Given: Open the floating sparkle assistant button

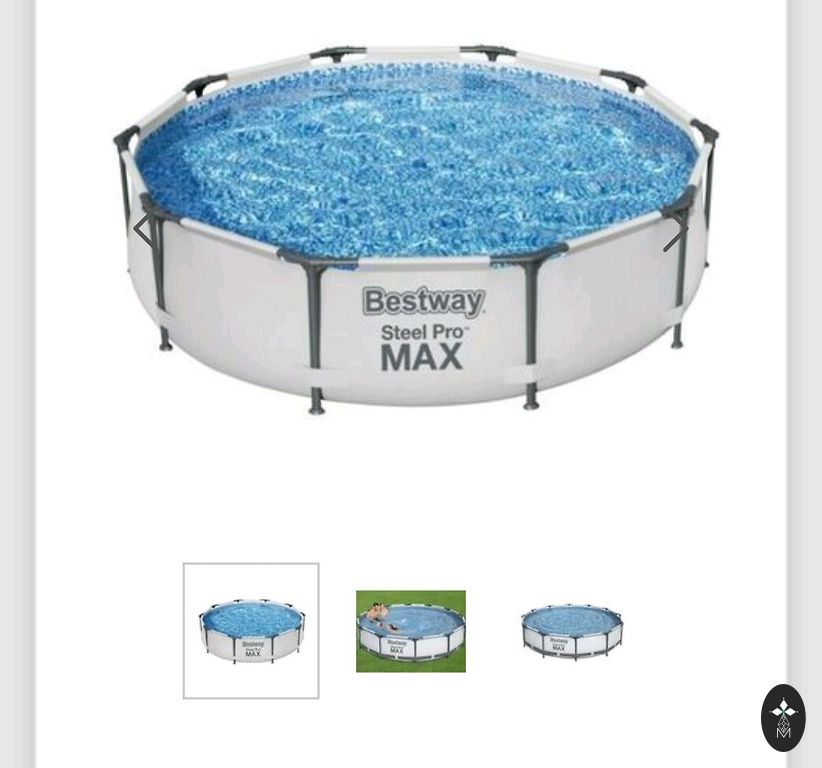Looking at the screenshot, I should (783, 717).
